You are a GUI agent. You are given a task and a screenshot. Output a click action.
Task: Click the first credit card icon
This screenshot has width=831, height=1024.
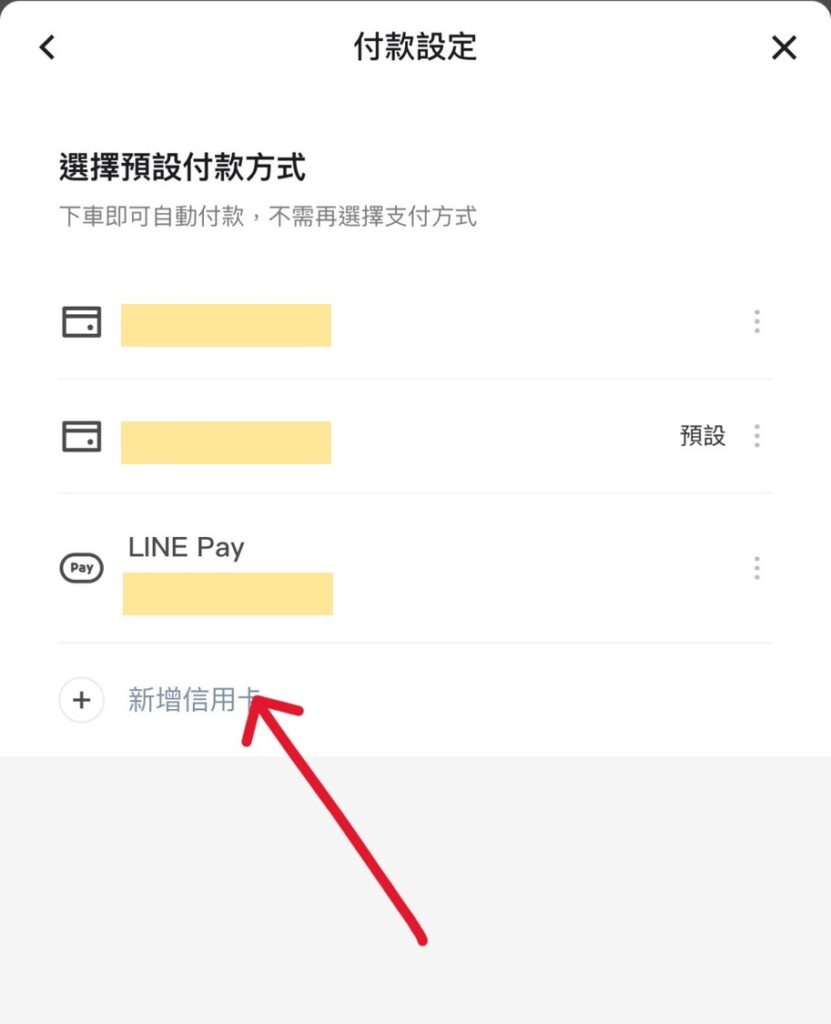(x=81, y=322)
